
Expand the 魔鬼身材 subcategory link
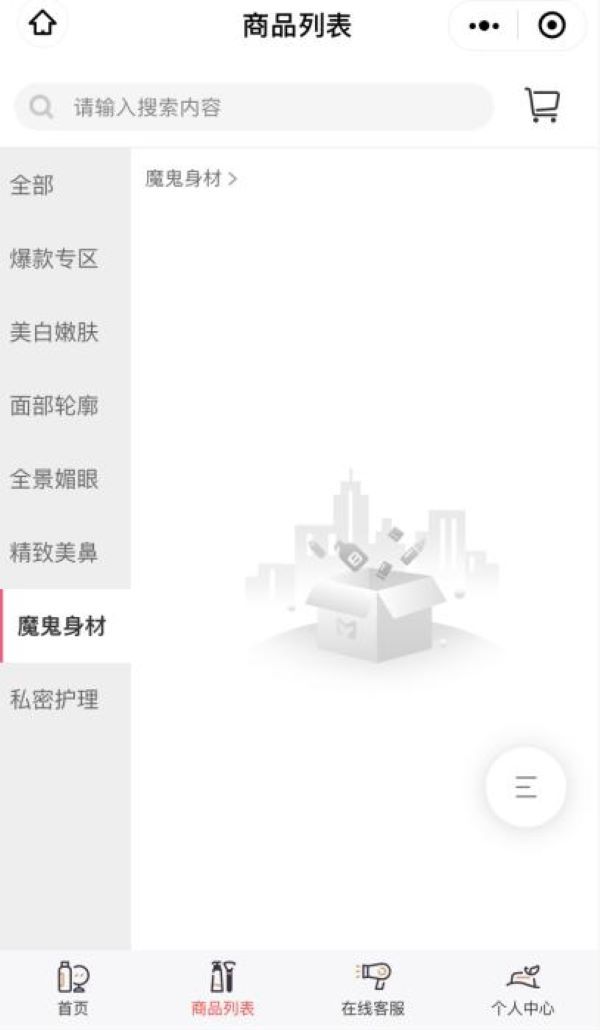tap(192, 179)
